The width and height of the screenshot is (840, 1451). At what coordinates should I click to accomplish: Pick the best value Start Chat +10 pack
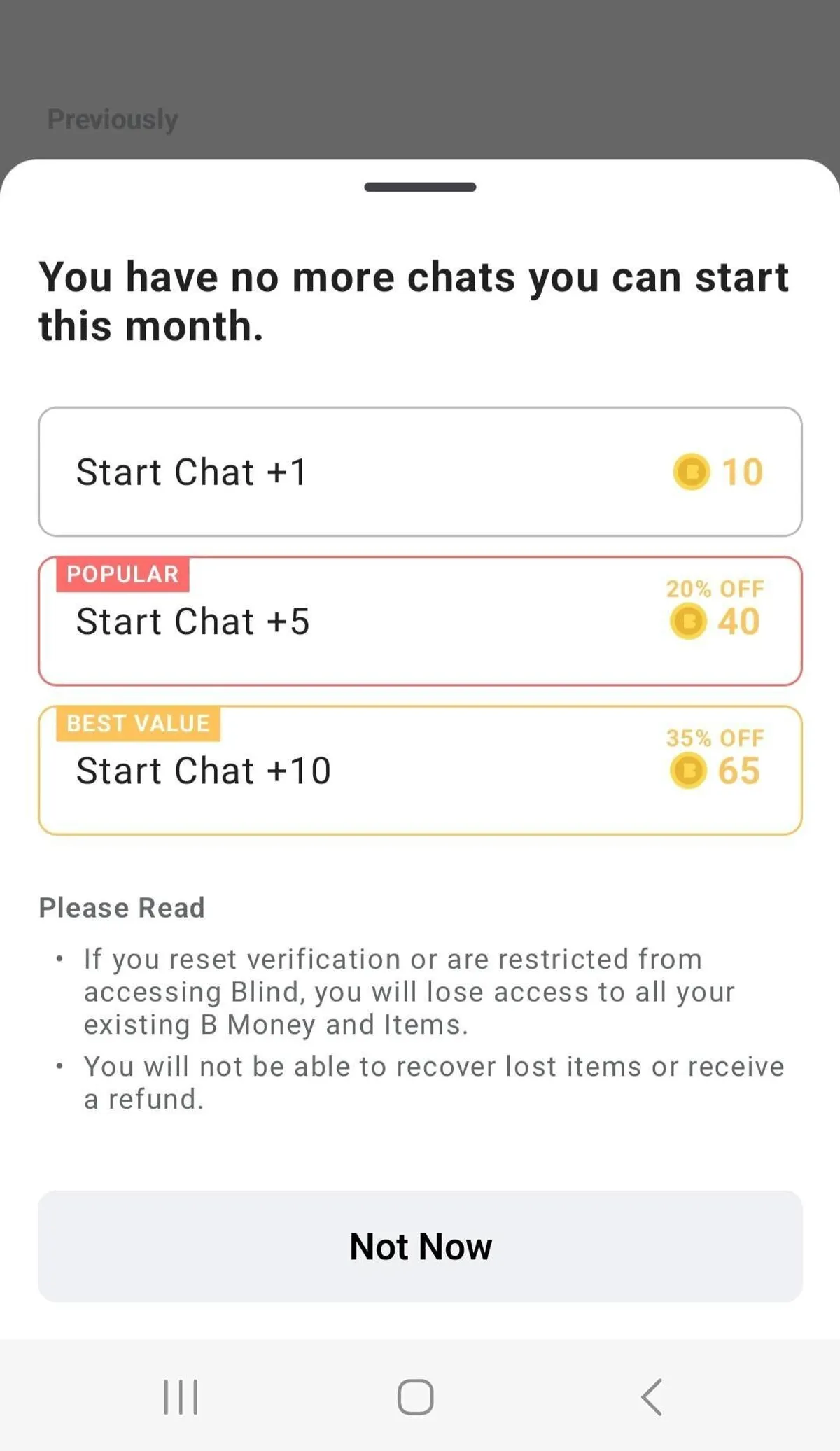click(420, 771)
